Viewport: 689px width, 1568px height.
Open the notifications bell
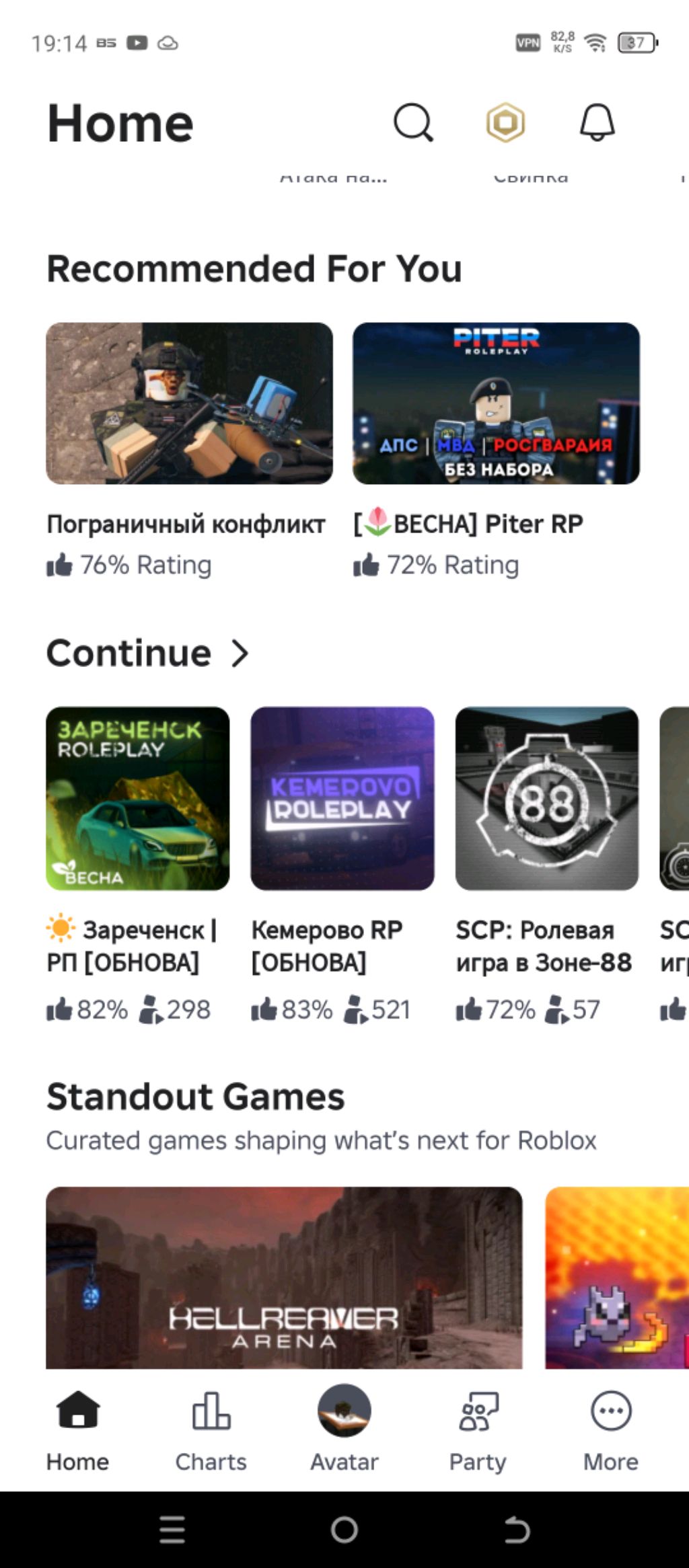click(597, 122)
